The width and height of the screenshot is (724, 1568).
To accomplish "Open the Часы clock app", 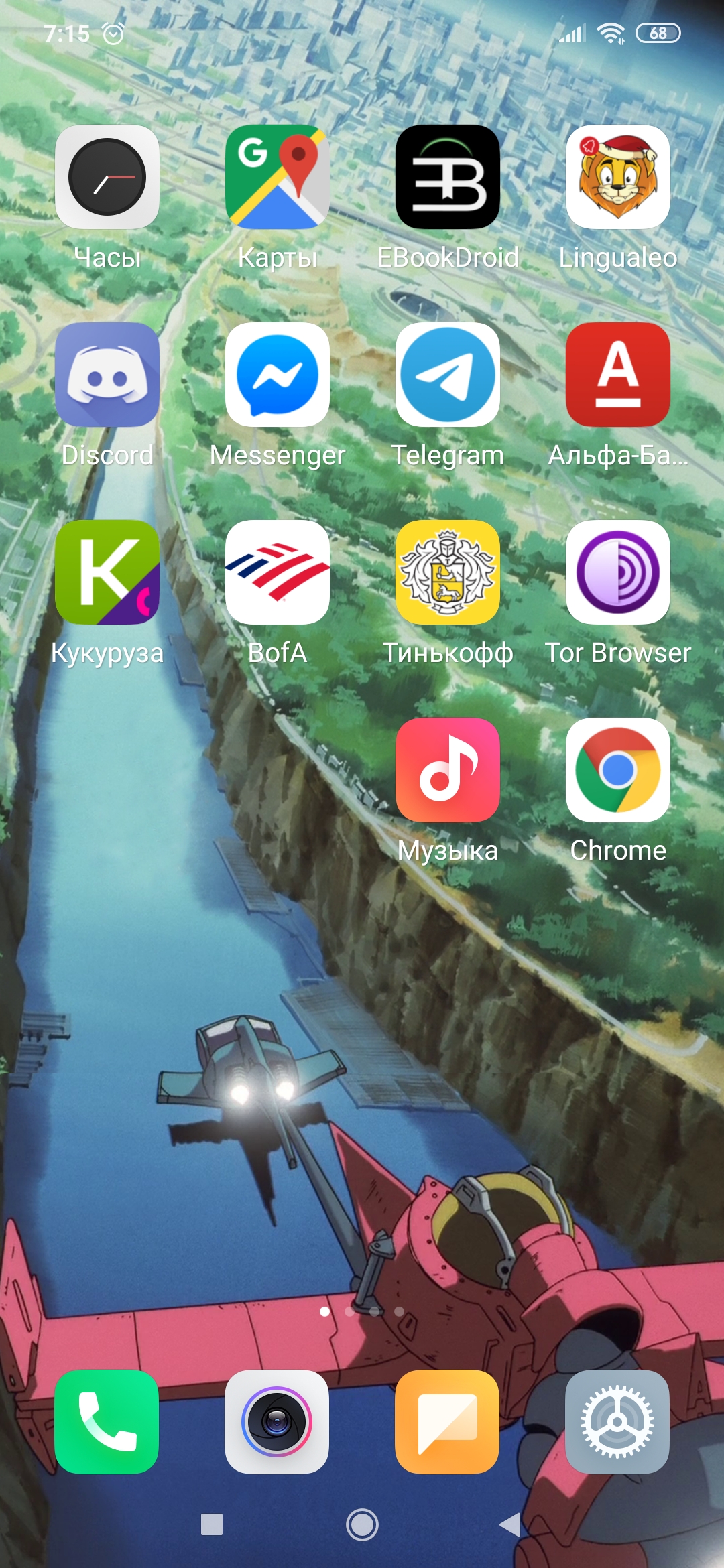I will click(107, 177).
